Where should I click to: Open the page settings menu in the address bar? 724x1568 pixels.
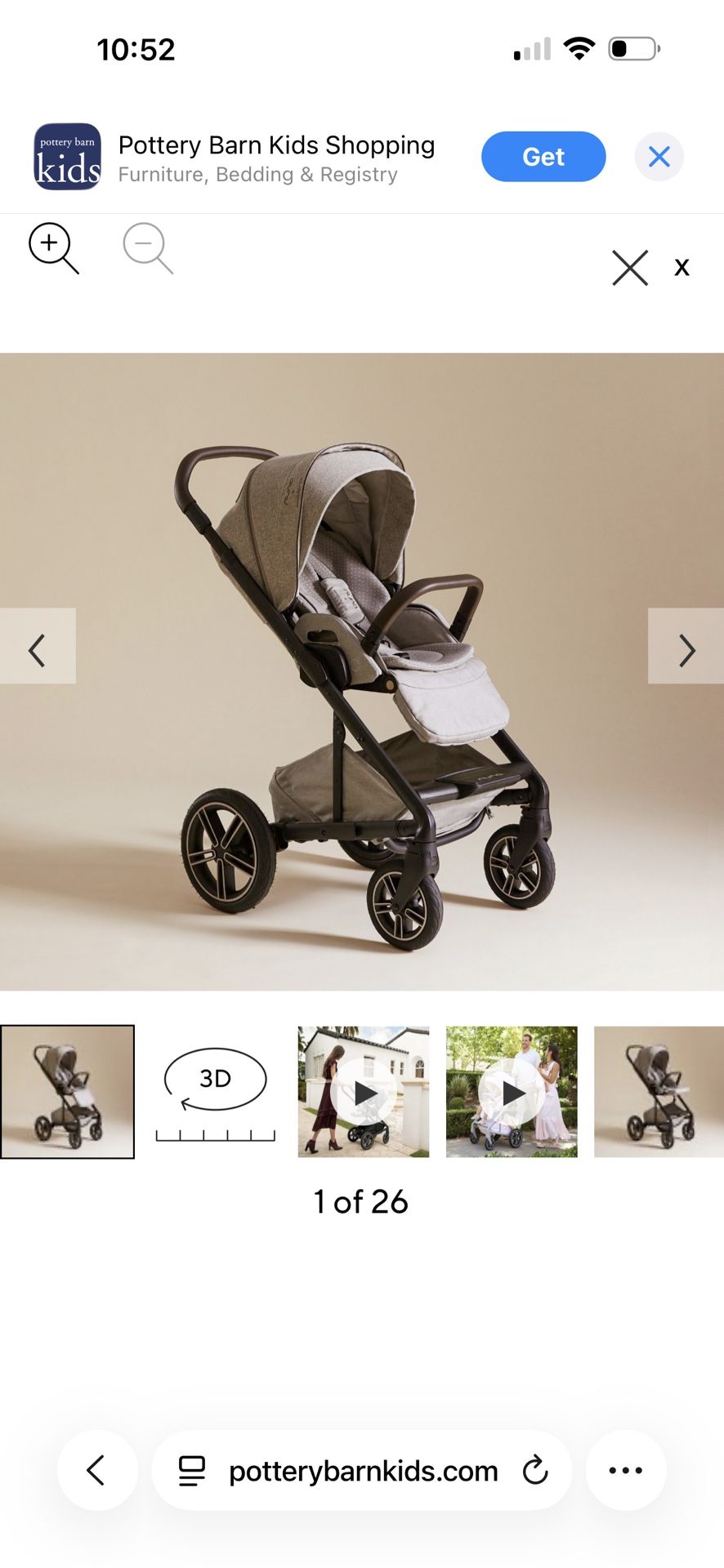(x=192, y=1471)
